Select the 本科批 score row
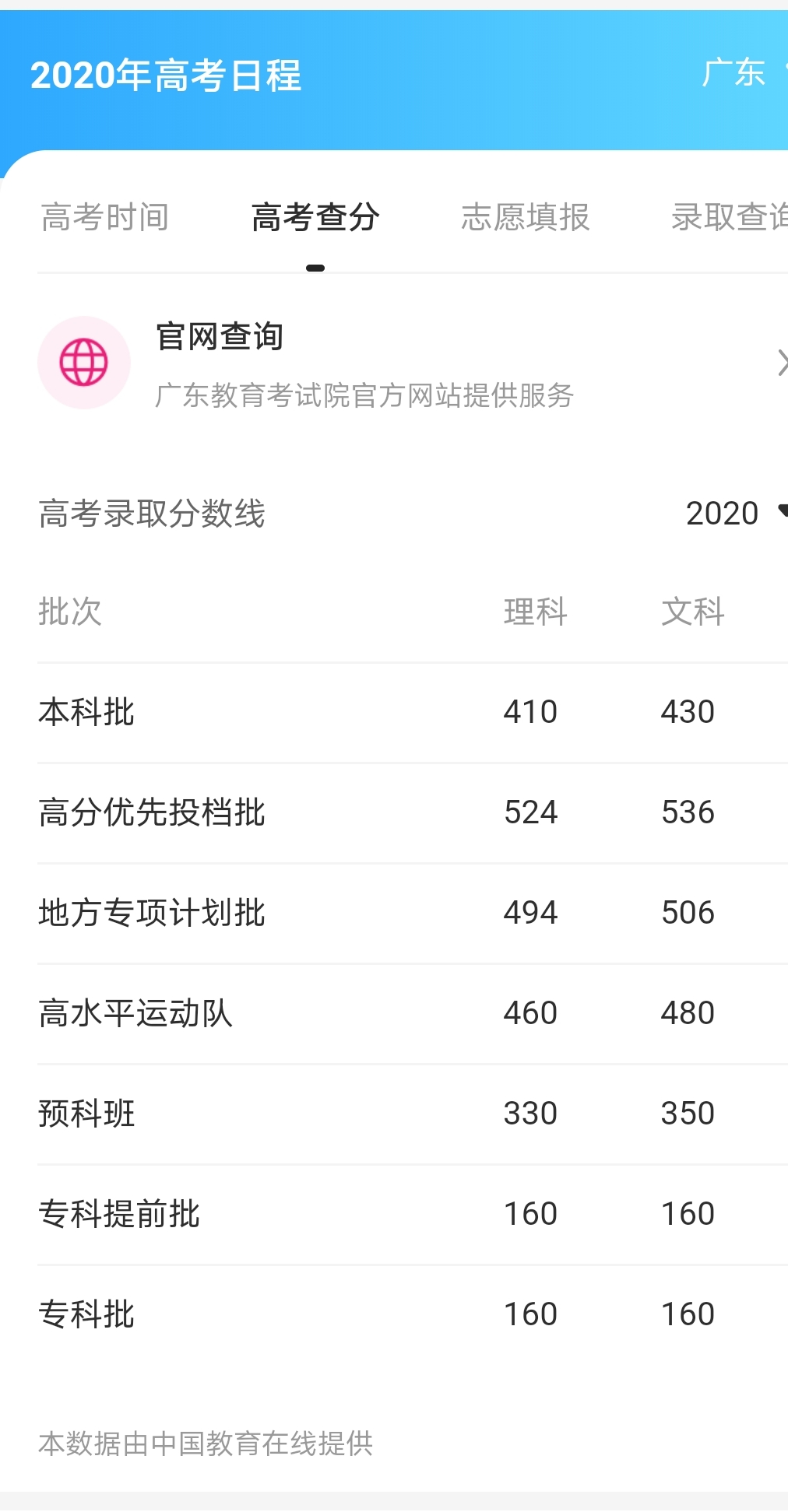788x1512 pixels. 311,710
